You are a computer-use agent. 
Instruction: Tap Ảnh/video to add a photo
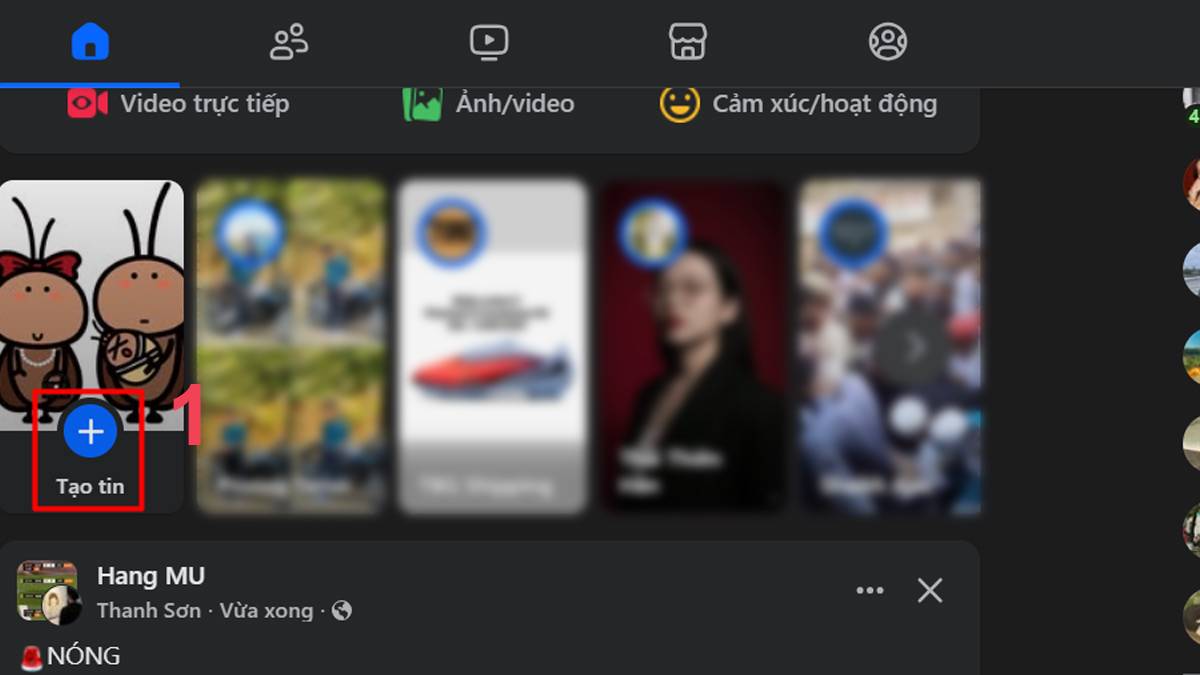[489, 103]
